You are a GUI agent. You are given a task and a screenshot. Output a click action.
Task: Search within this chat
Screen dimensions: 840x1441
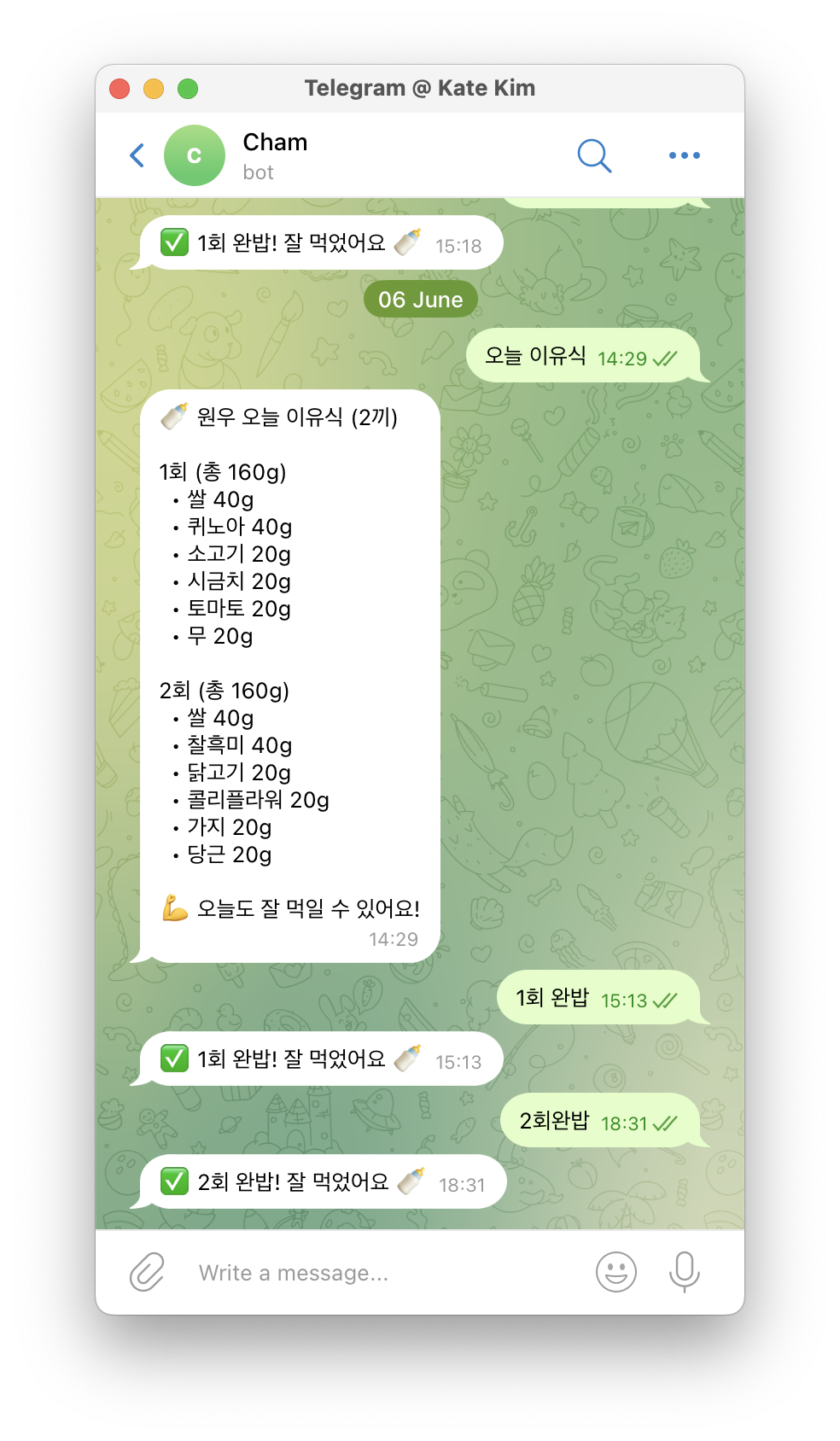594,155
